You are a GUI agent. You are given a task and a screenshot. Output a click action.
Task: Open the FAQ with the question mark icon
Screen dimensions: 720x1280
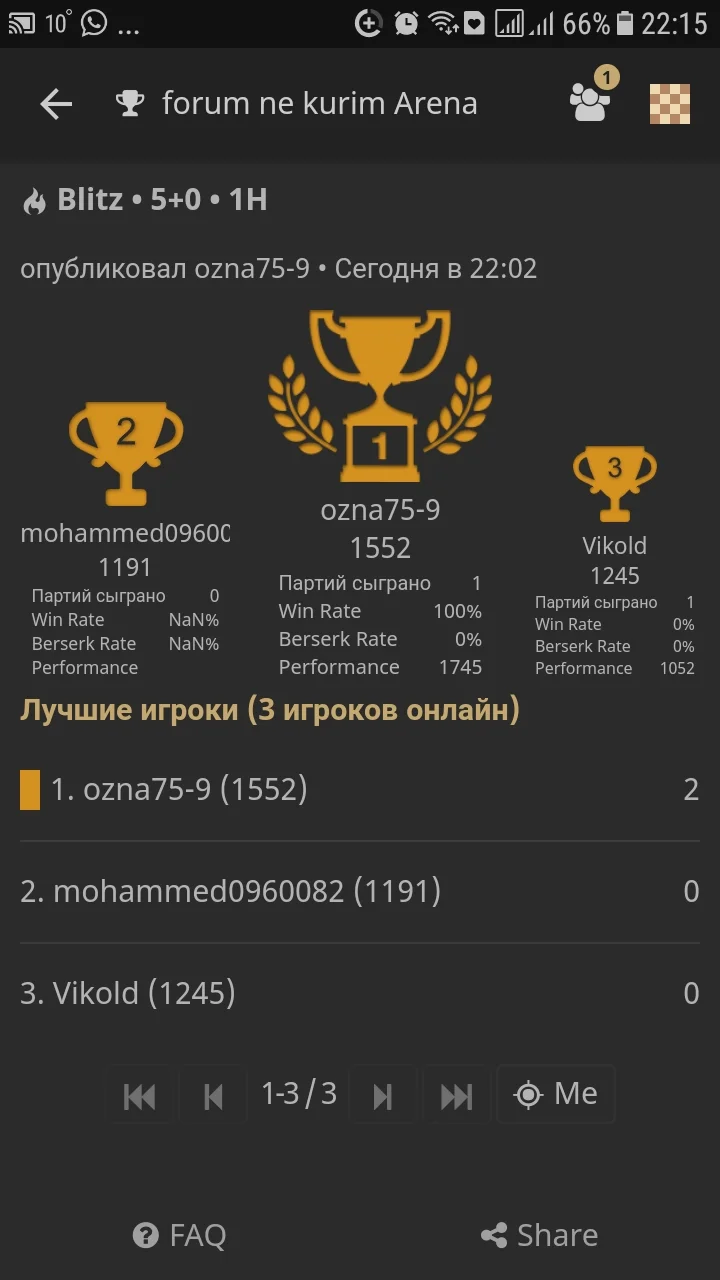click(146, 1235)
